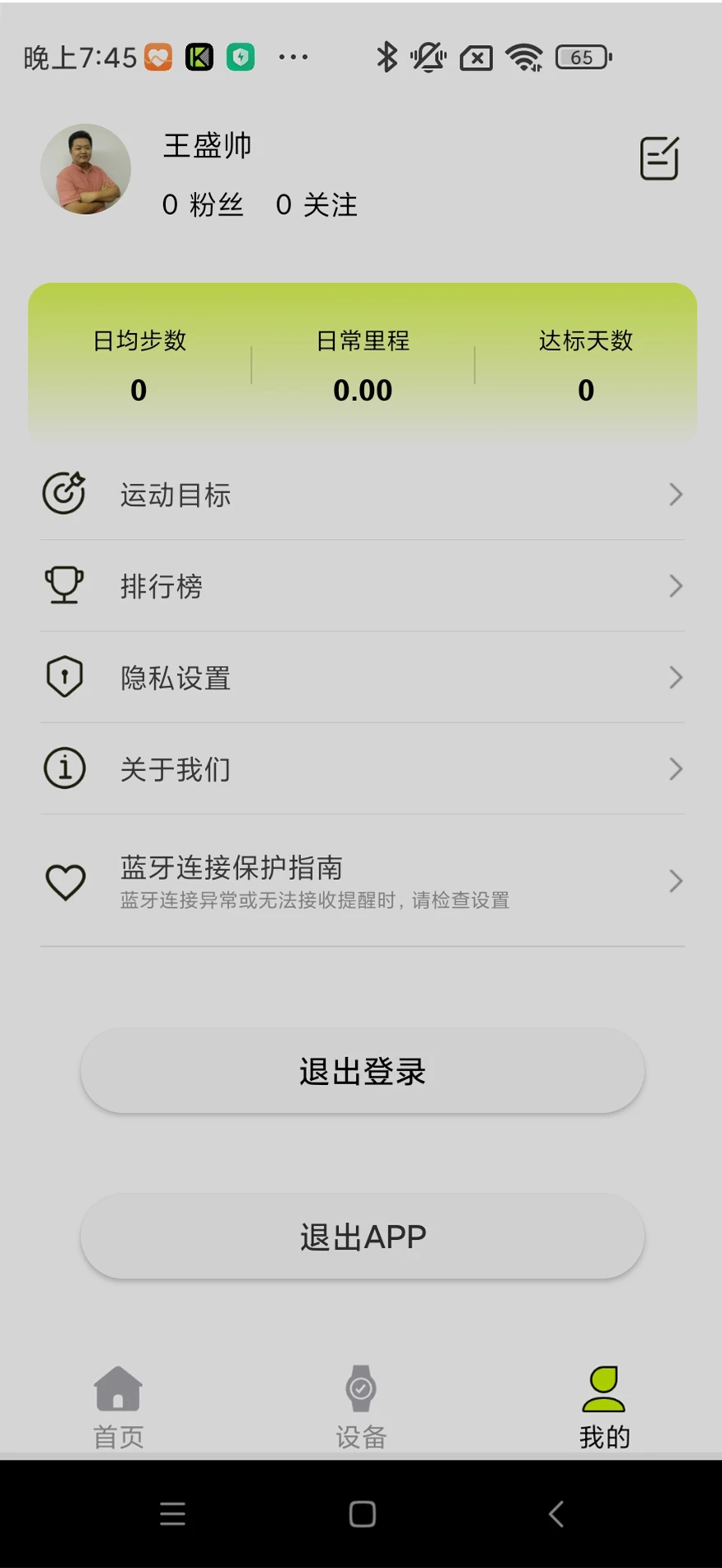Open the profile edit icon
722x1568 pixels.
click(x=659, y=159)
